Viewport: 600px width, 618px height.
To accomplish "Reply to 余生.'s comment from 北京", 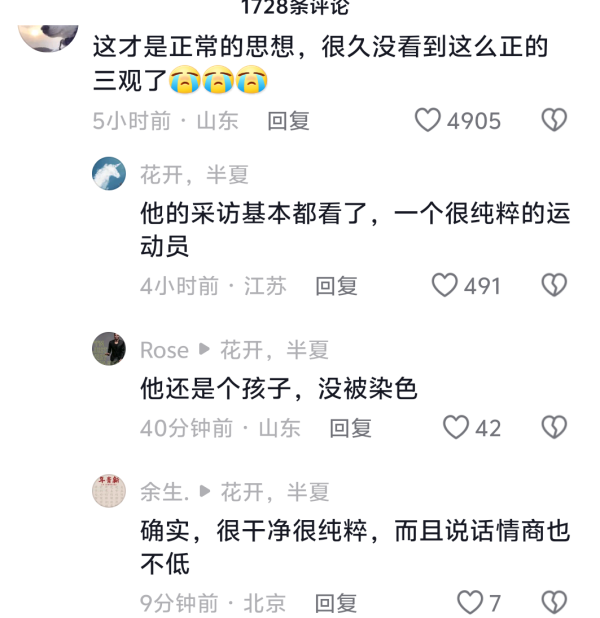I will (x=336, y=603).
